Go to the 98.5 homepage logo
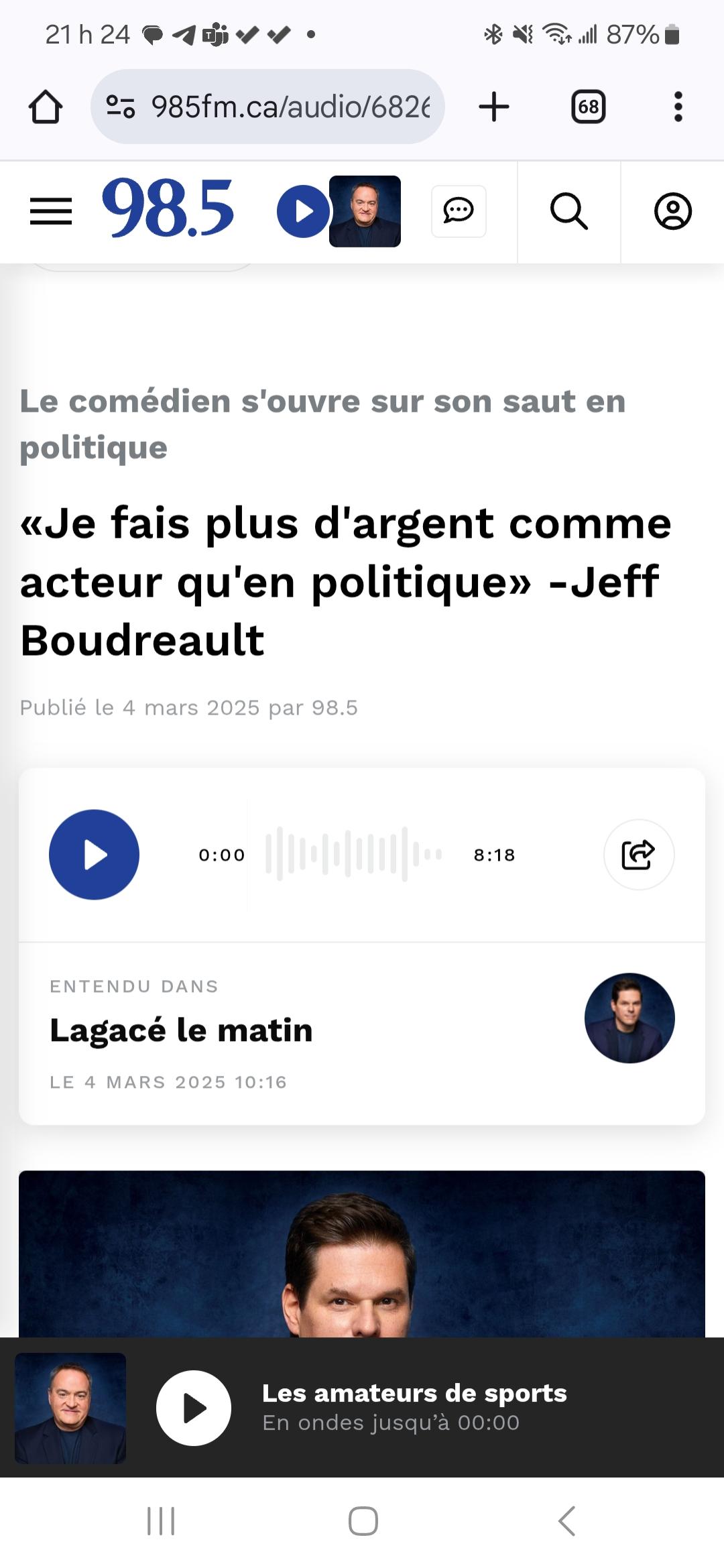Viewport: 724px width, 1568px height. click(168, 209)
